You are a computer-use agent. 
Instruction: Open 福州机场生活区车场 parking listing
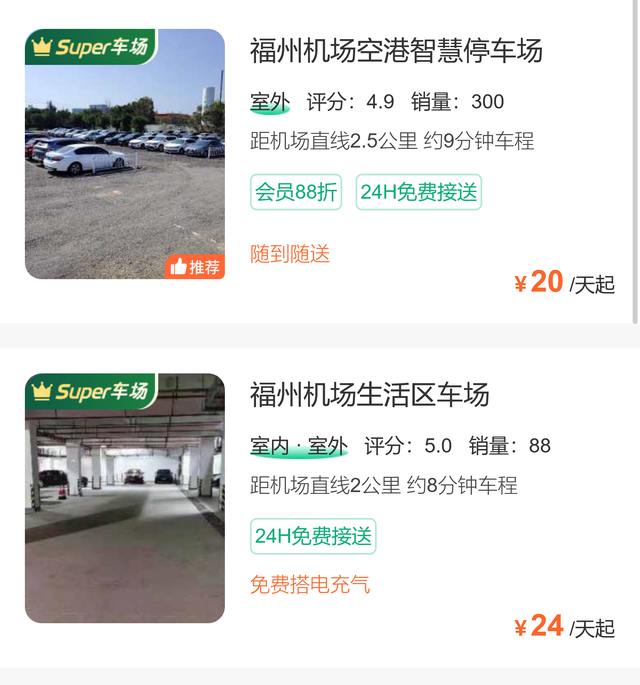370,395
